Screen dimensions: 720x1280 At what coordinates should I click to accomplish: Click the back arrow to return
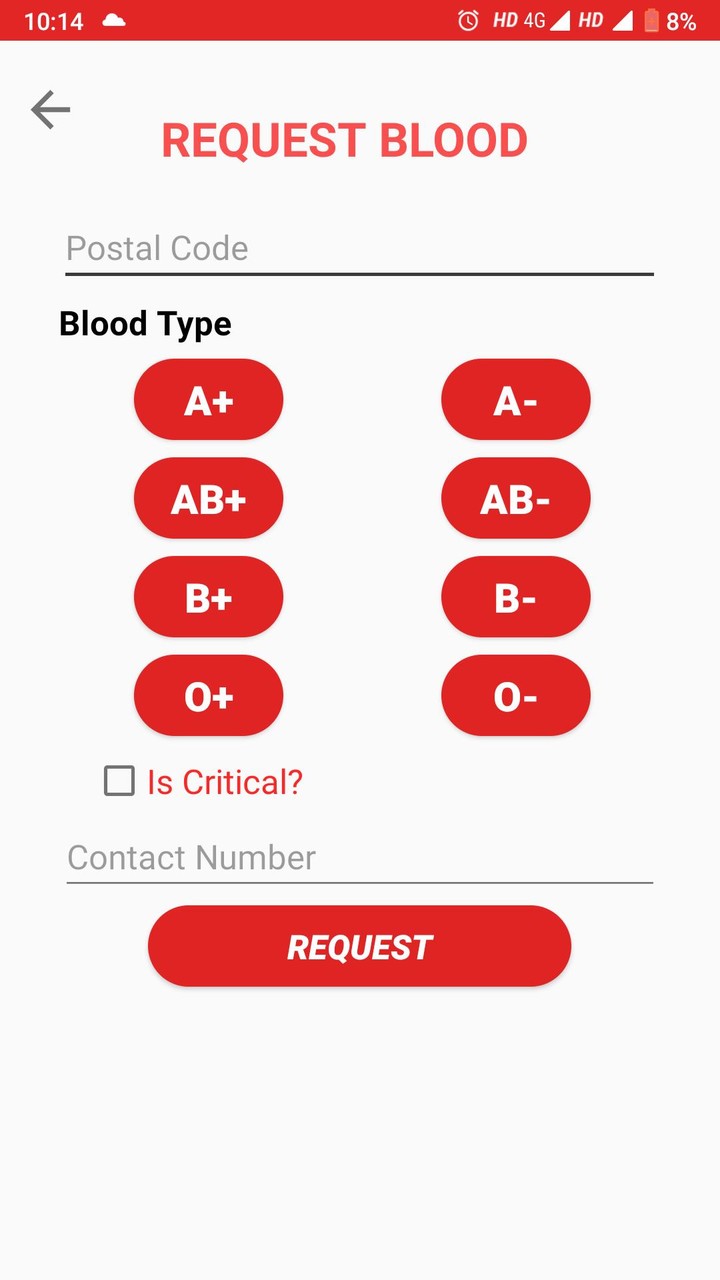[x=50, y=109]
